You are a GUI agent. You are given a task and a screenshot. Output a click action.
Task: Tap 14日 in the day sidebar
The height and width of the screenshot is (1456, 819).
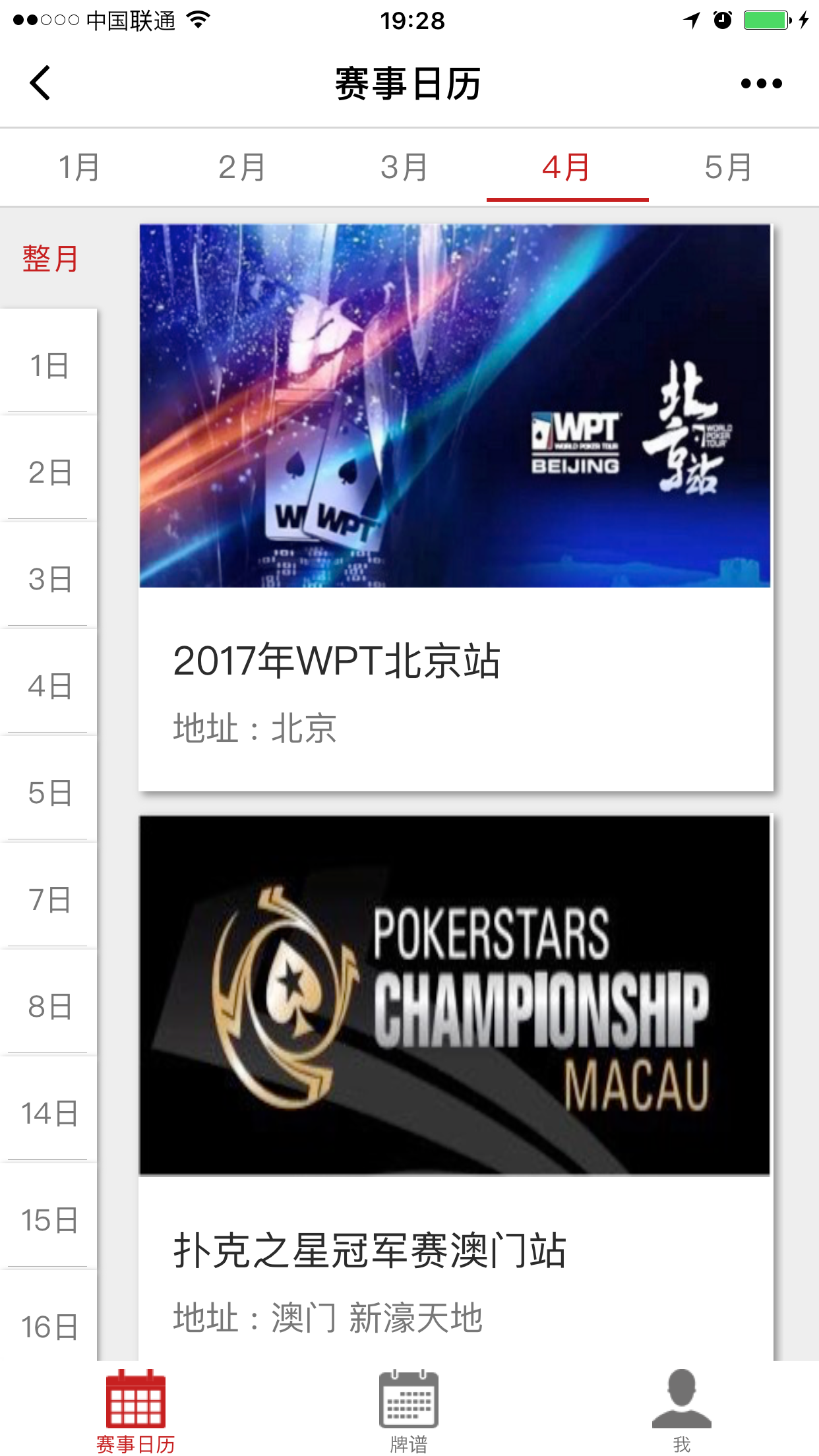(49, 1113)
